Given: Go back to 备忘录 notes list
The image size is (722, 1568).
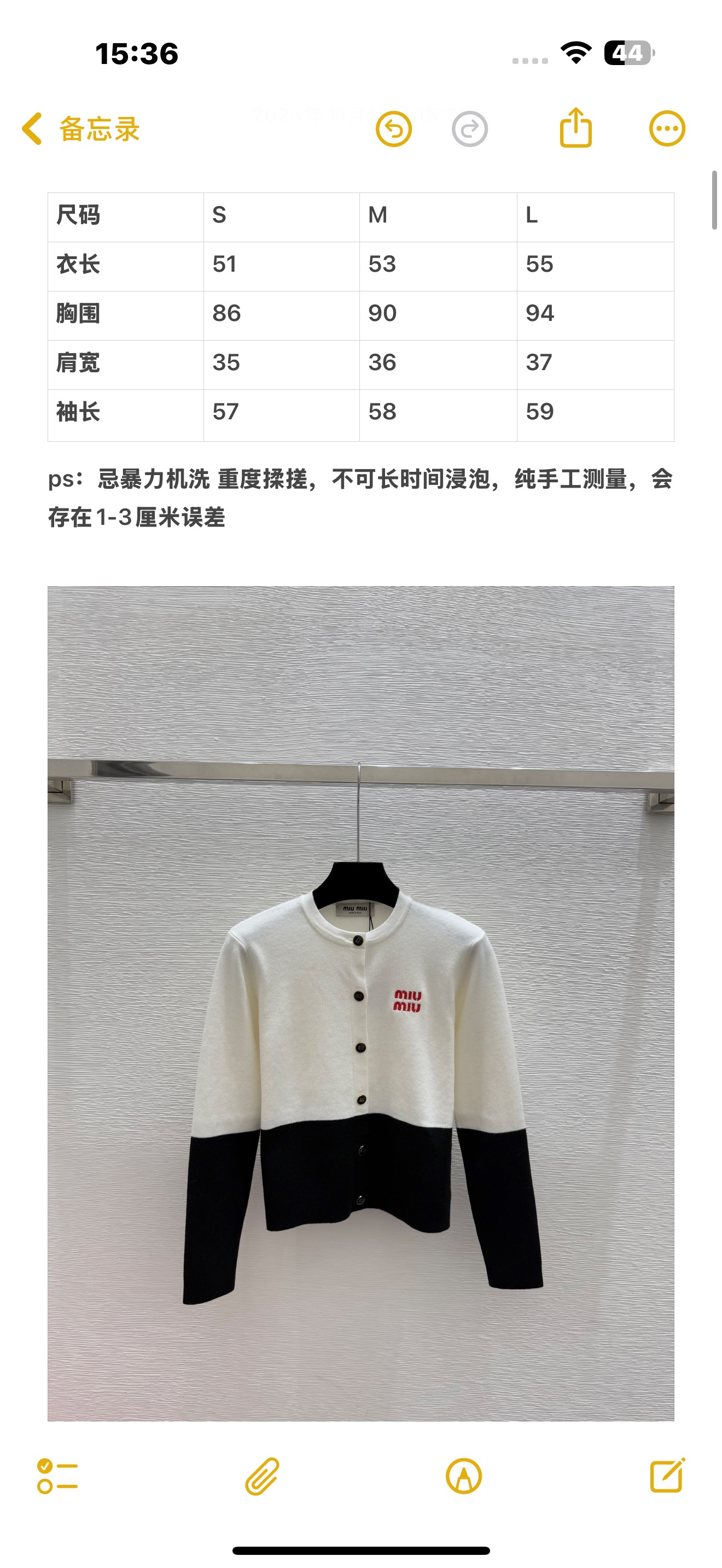Looking at the screenshot, I should (80, 129).
